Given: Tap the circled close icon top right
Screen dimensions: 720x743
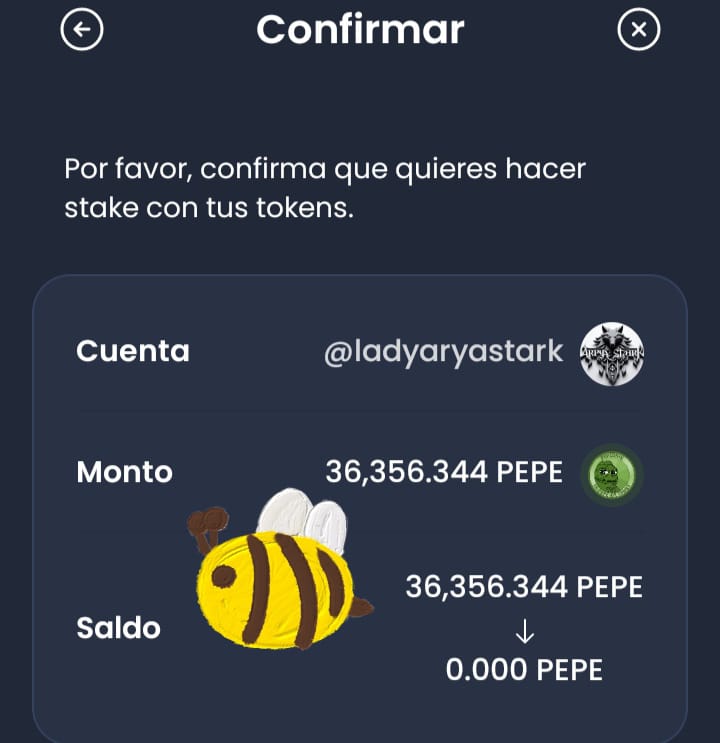Looking at the screenshot, I should (x=637, y=28).
